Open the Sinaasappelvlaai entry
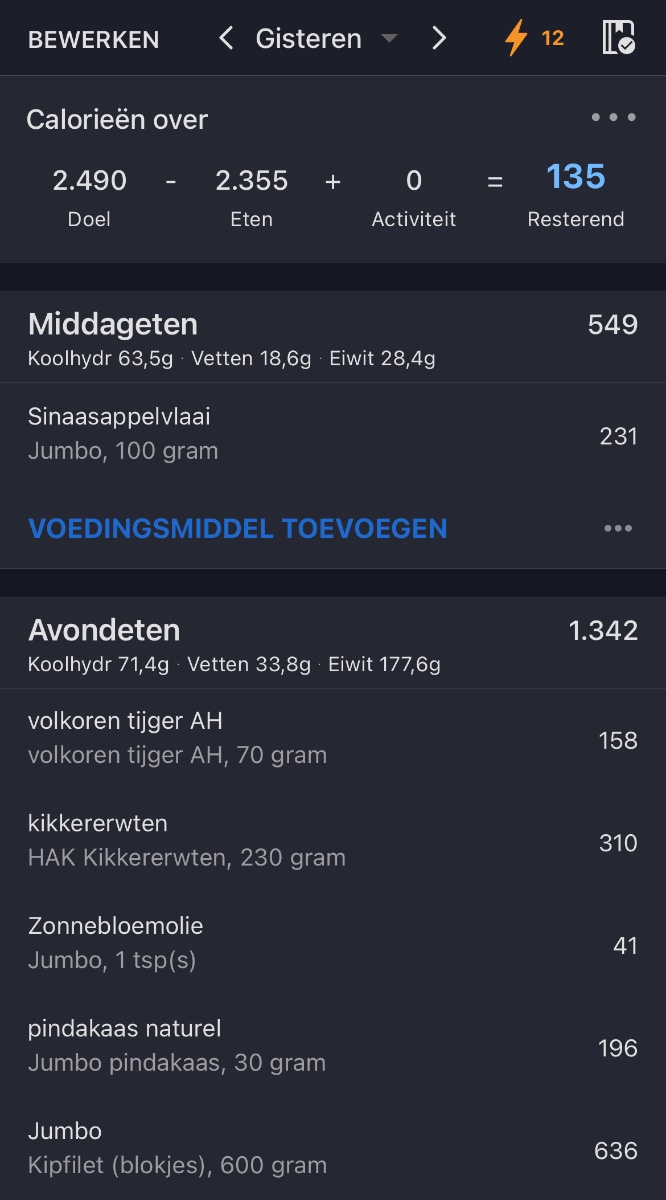This screenshot has height=1200, width=666. (x=333, y=435)
